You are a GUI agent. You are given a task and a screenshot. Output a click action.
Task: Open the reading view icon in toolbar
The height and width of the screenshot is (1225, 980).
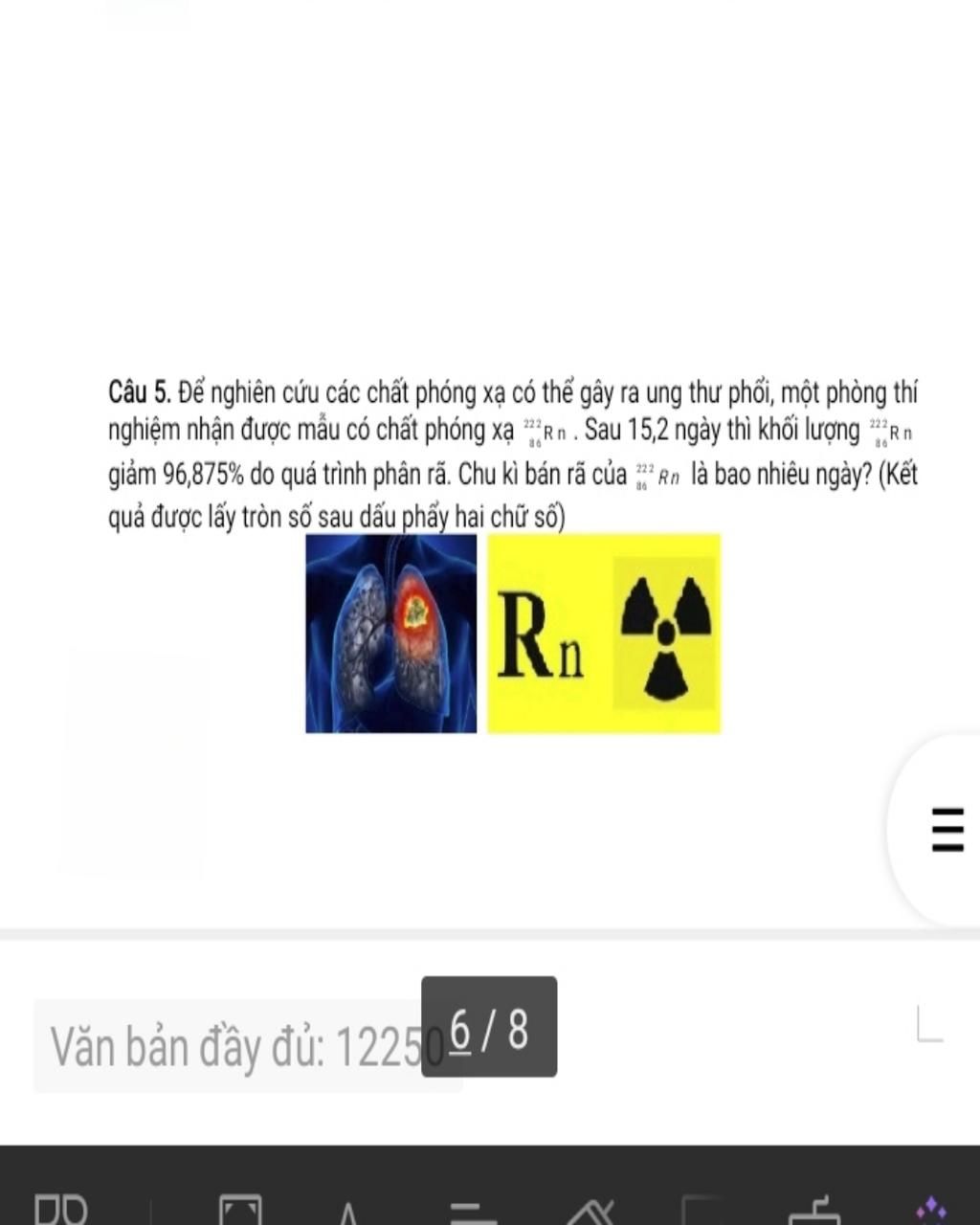(61, 1210)
